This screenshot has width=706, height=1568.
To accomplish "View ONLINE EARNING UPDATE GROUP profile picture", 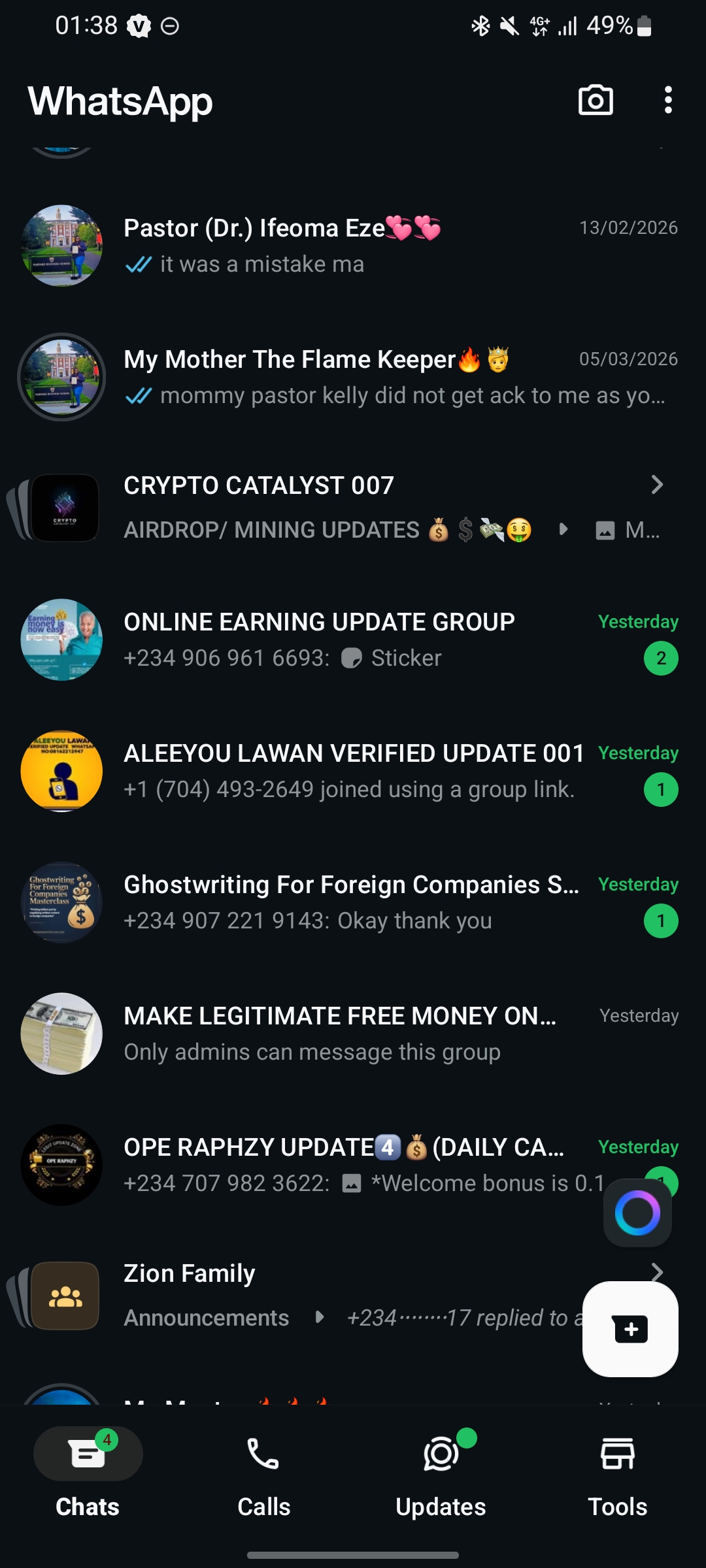I will pyautogui.click(x=61, y=640).
